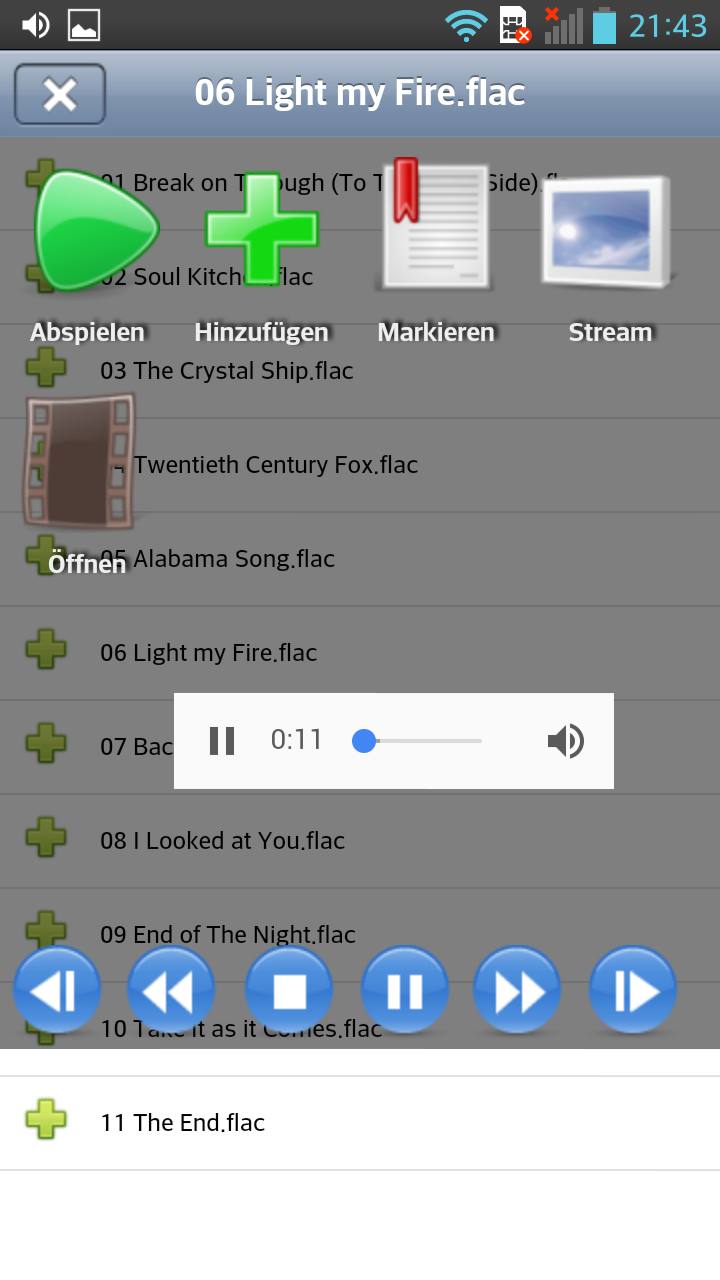Pause the inline audio player at 0:11

click(221, 741)
